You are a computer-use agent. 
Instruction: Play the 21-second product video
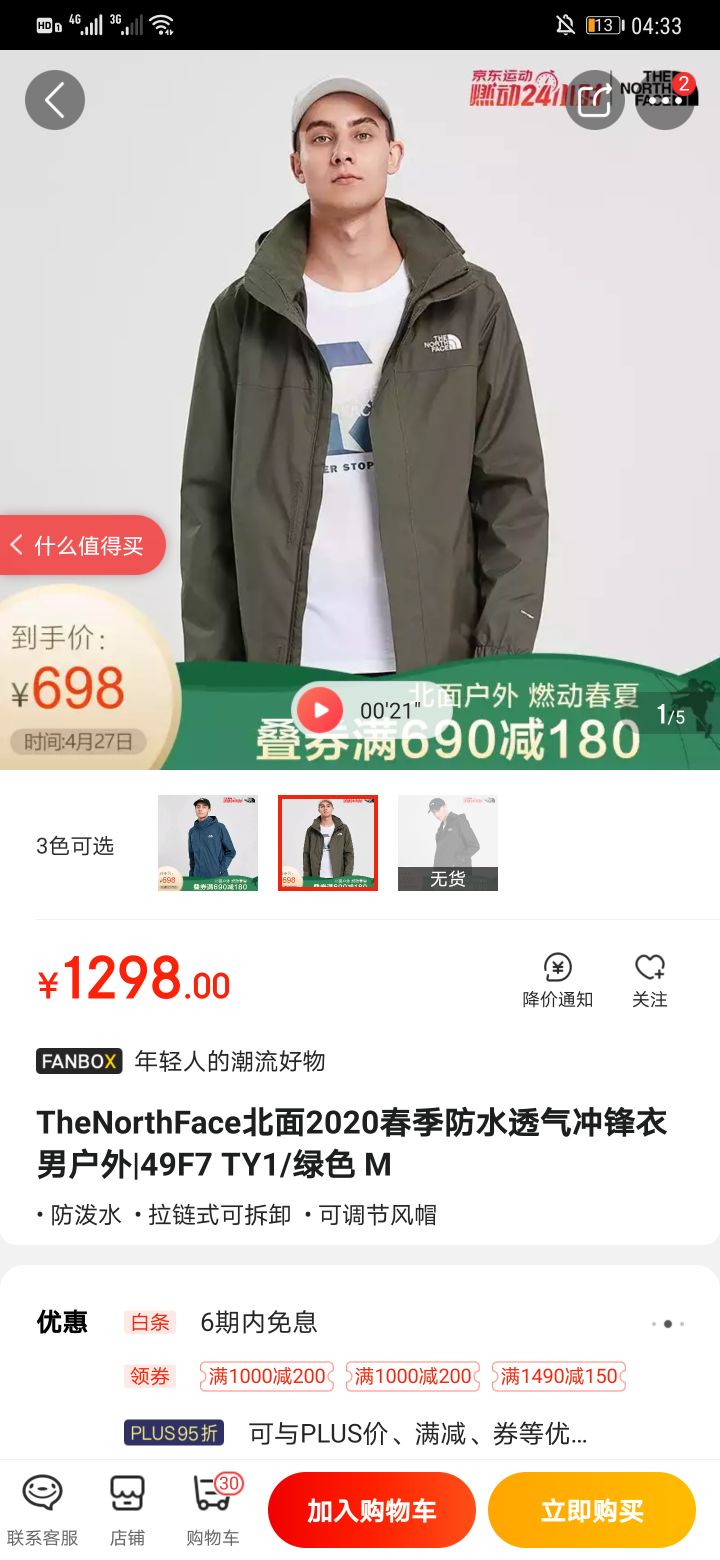(x=318, y=710)
